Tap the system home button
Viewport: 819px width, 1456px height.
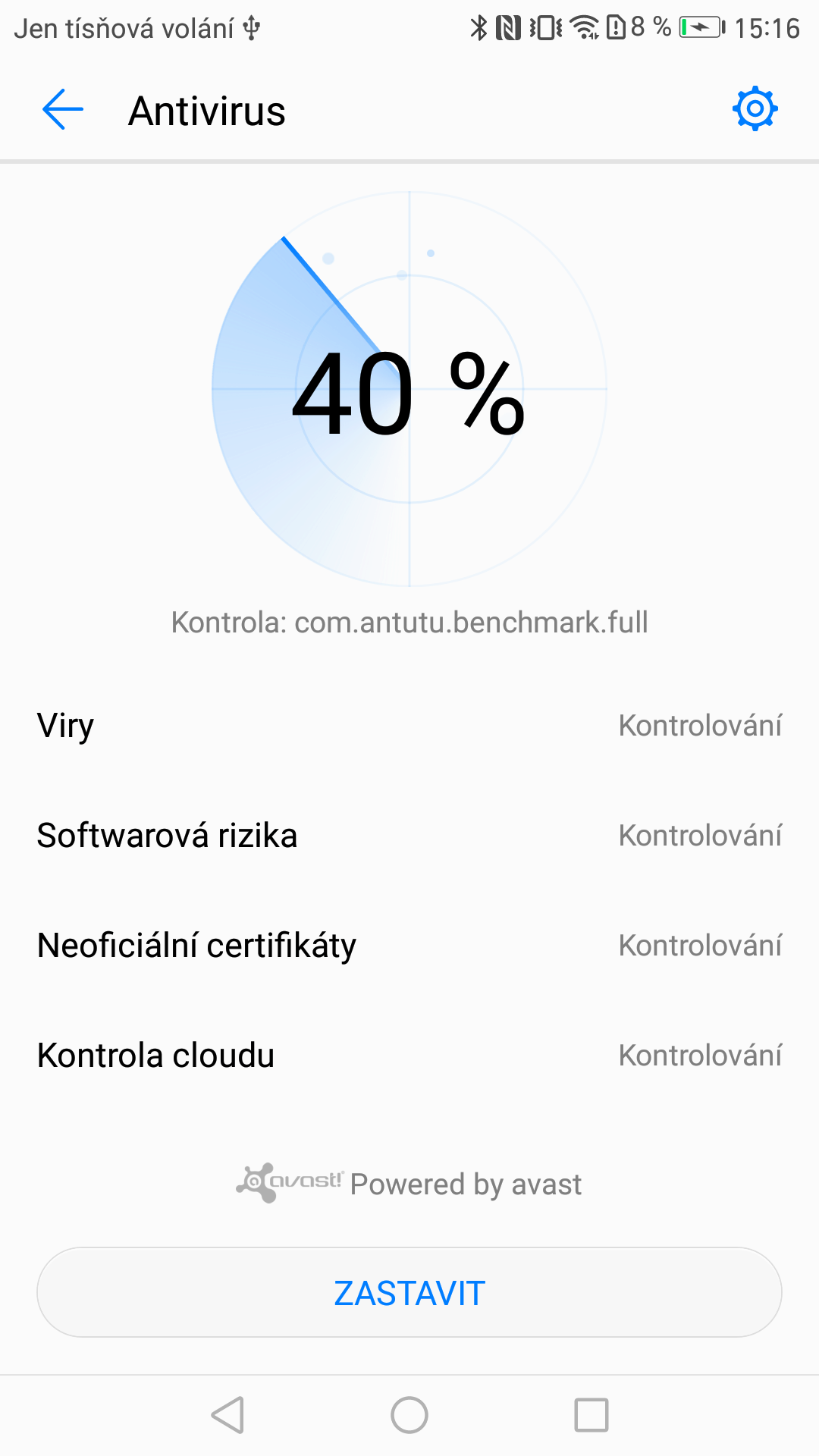pyautogui.click(x=409, y=1415)
